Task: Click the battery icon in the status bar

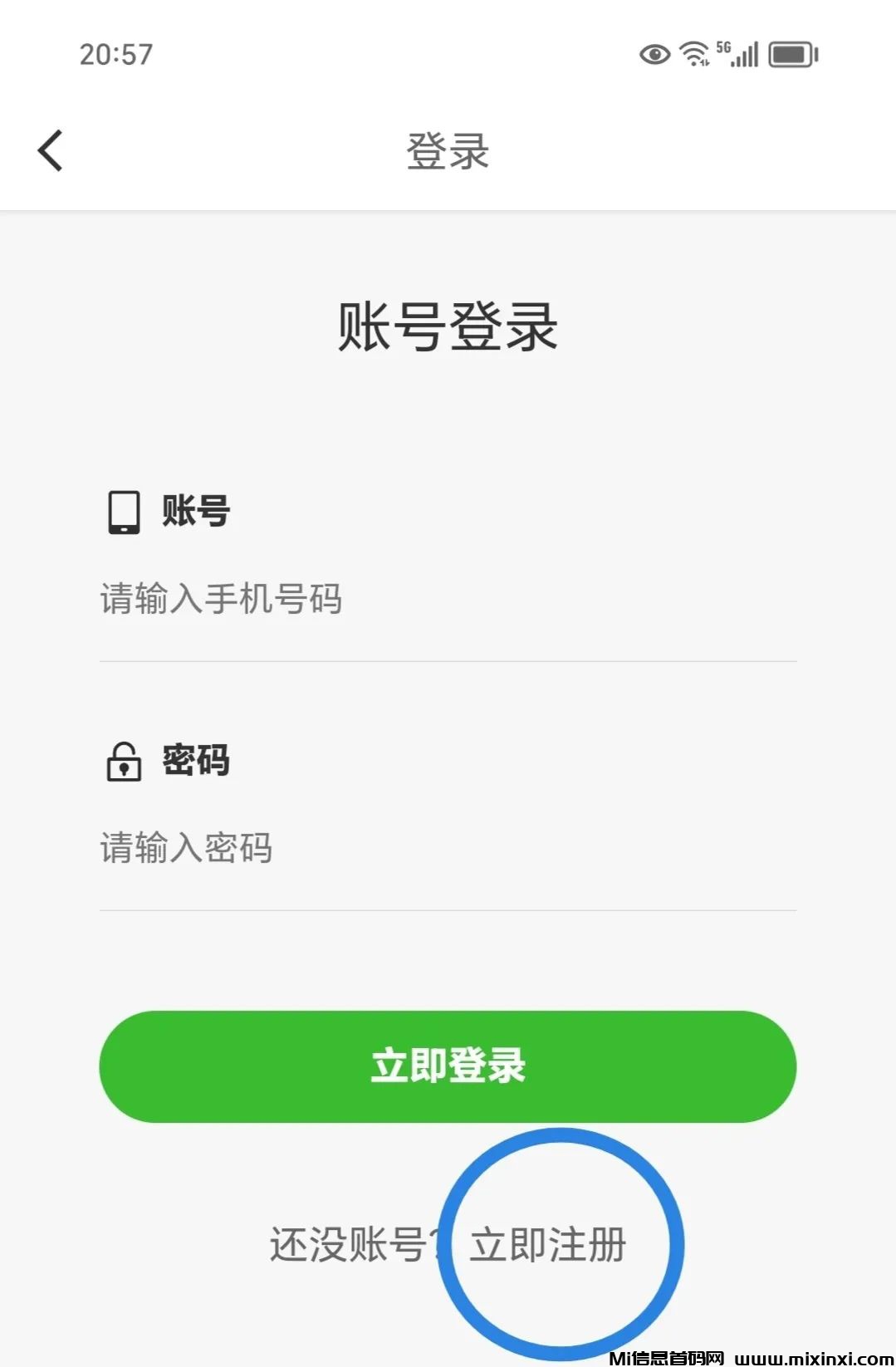Action: (792, 54)
